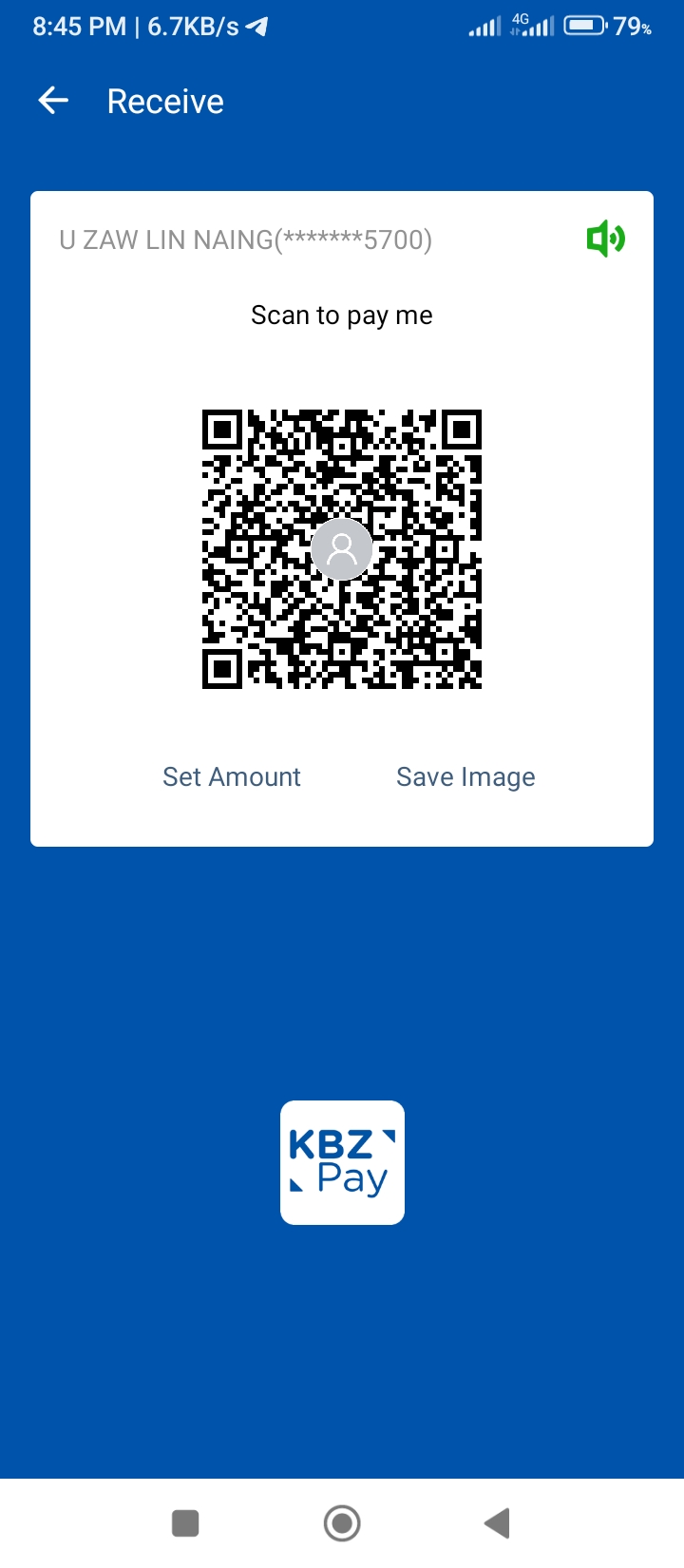Toggle the green sound speaker icon
This screenshot has width=684, height=1568.
[x=605, y=239]
